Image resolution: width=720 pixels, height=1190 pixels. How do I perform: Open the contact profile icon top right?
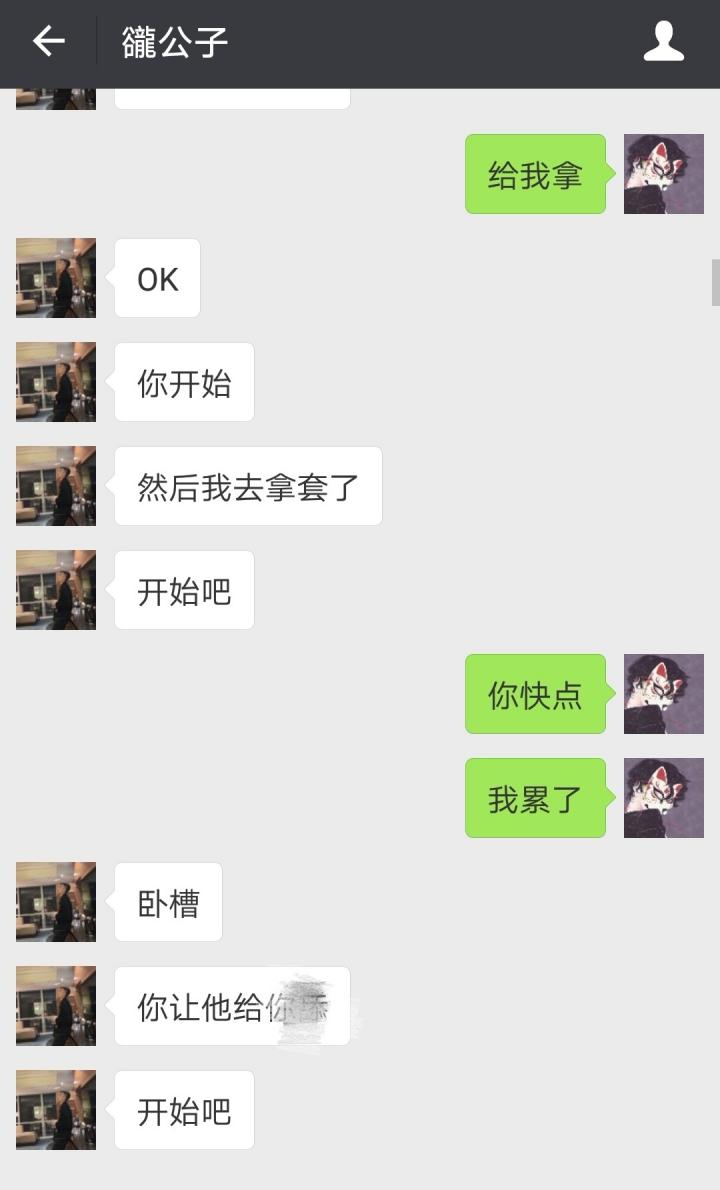663,42
